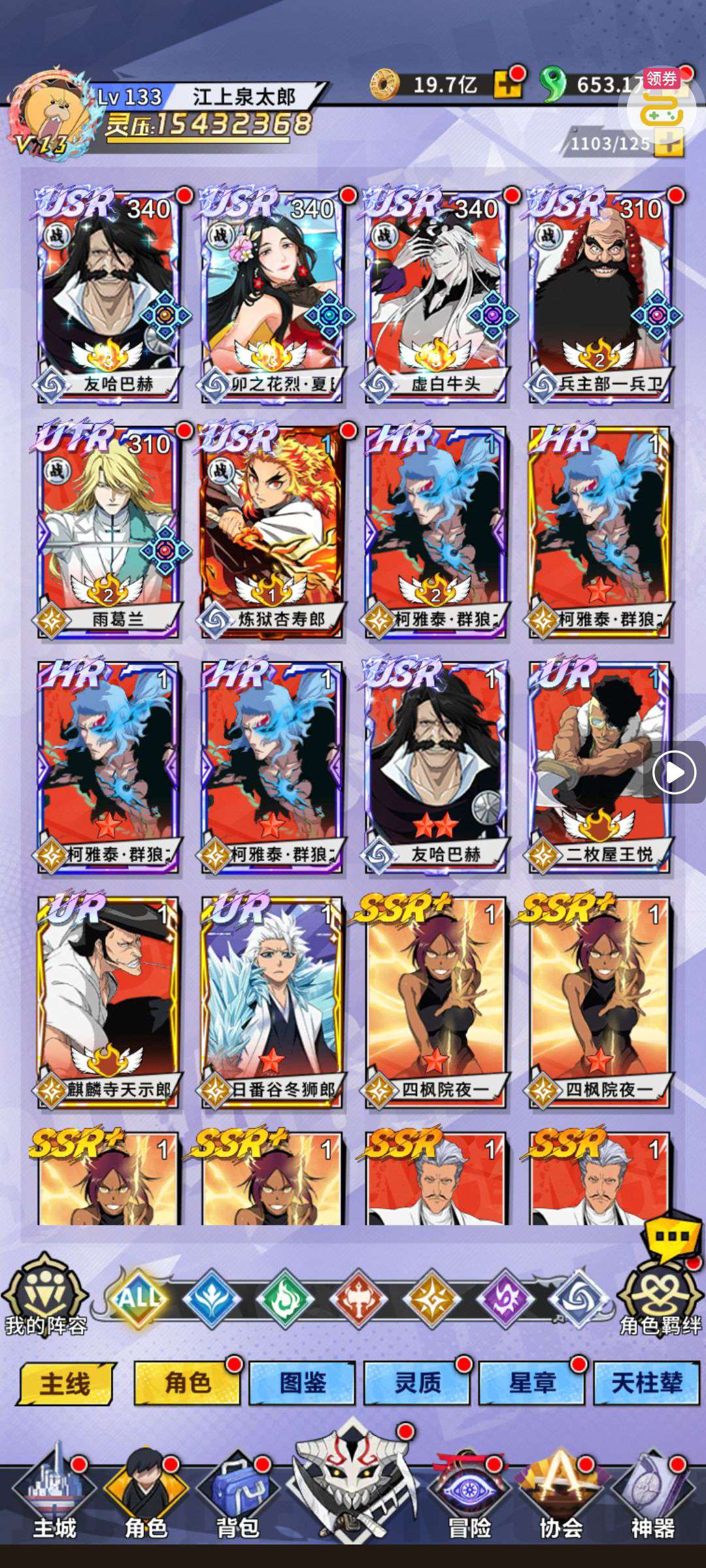Screen dimensions: 706x1568
Task: Open the 友哈巴赫 USR 340 card
Action: [x=109, y=294]
